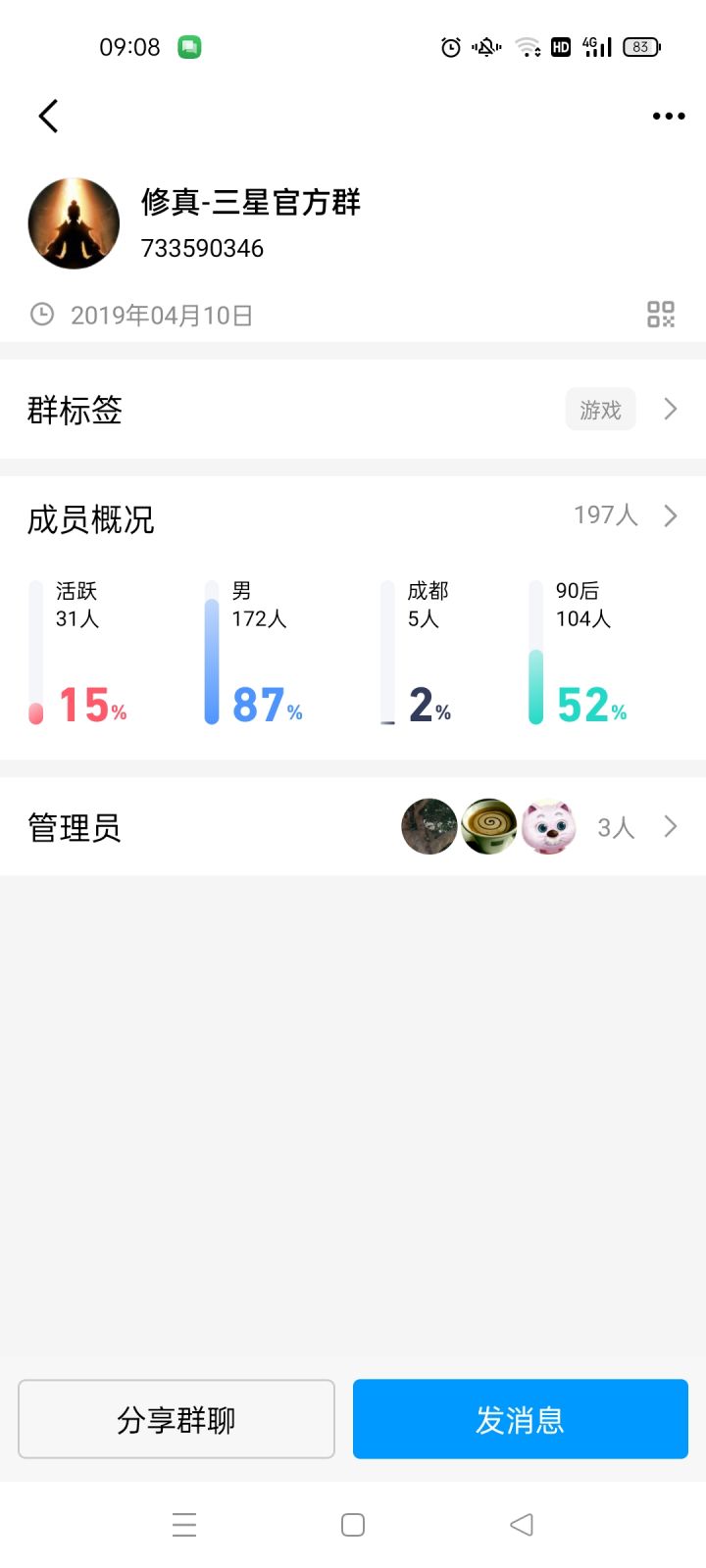The image size is (706, 1568).
Task: Go back using the top-left arrow
Action: pos(48,116)
